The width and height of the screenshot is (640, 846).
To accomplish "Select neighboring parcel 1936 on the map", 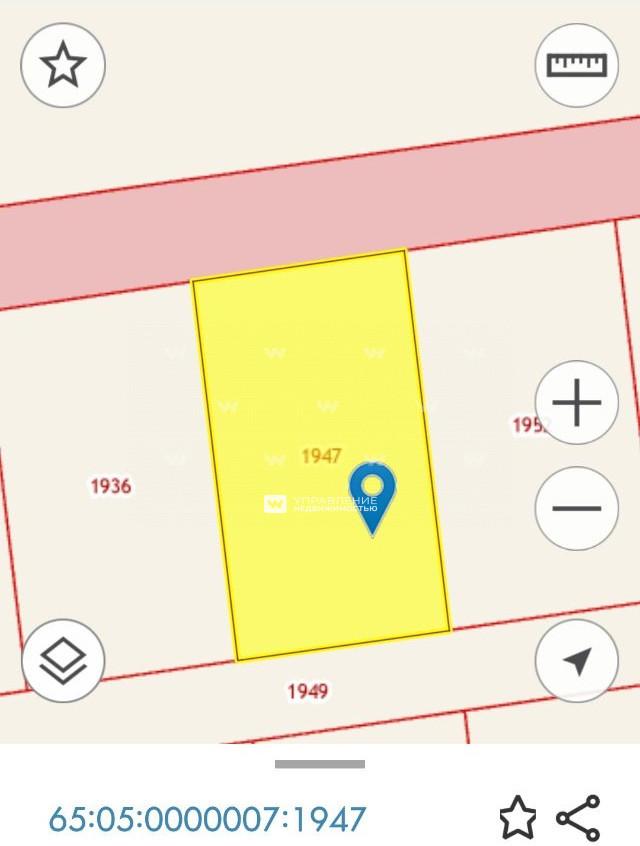I will click(x=111, y=486).
